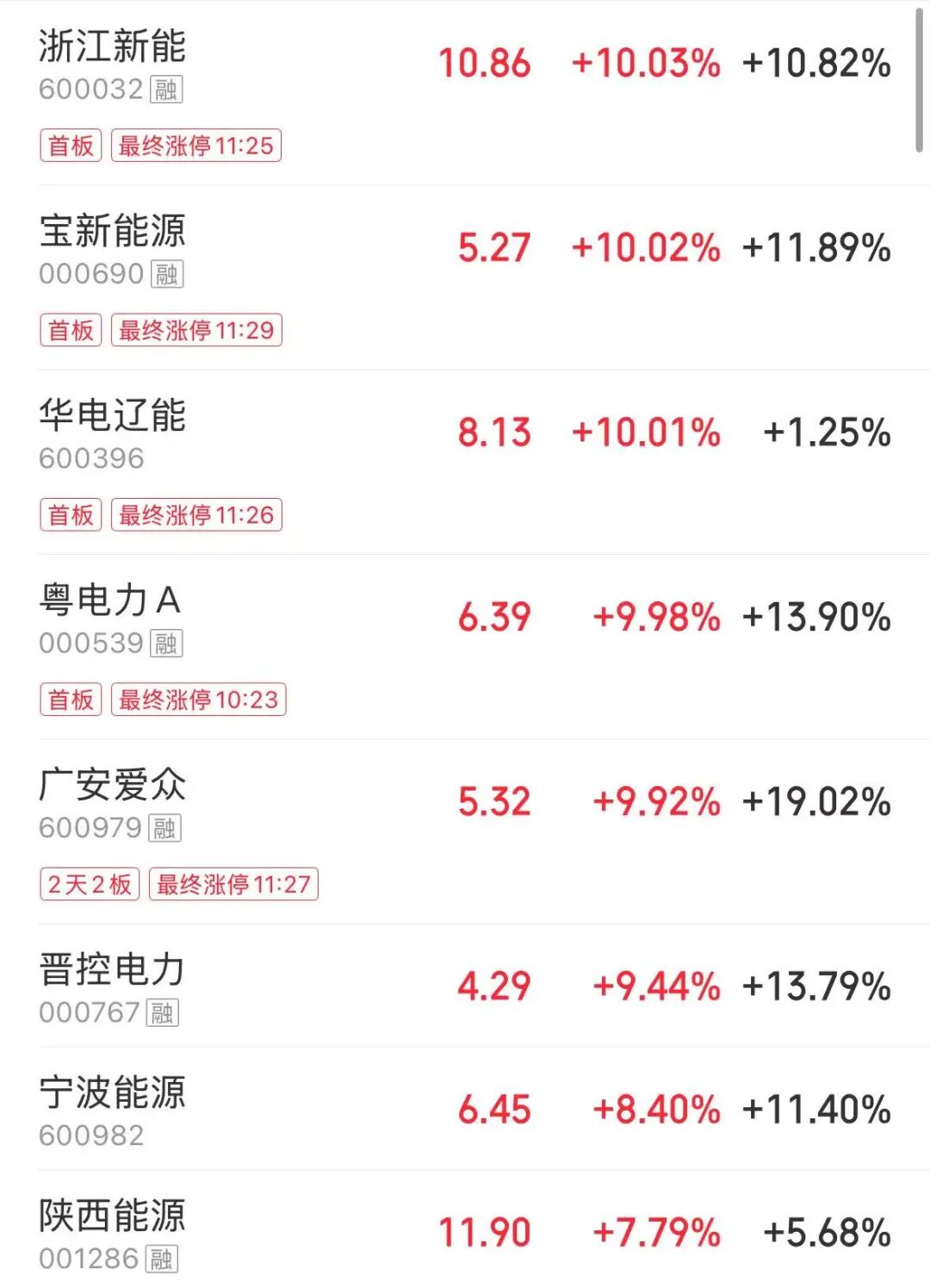930x1288 pixels.
Task: Click the 最终涨停 11:25 tag for 浙江新能
Action: (196, 146)
